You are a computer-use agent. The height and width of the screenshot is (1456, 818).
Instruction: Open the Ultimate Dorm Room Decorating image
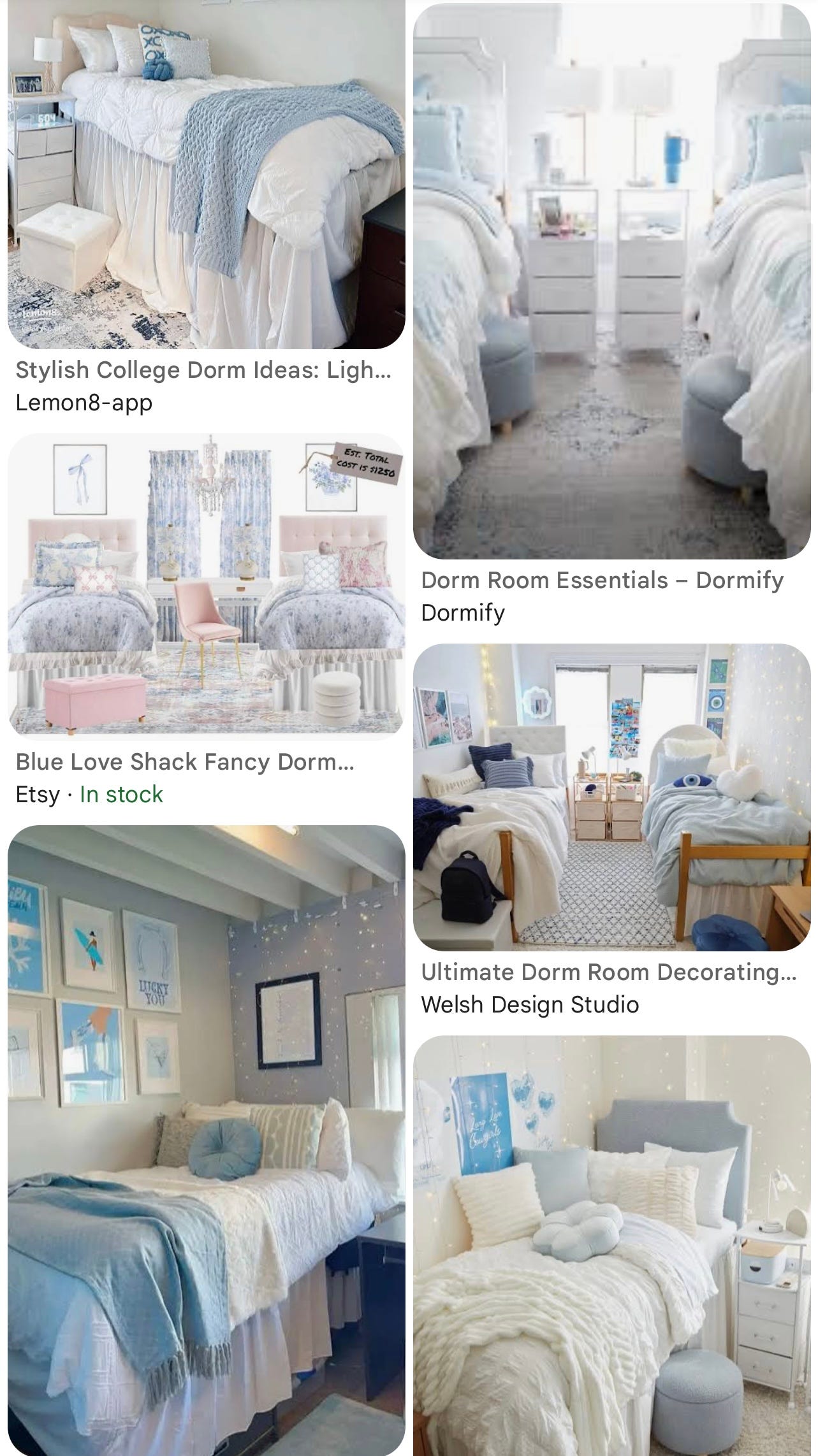click(612, 798)
